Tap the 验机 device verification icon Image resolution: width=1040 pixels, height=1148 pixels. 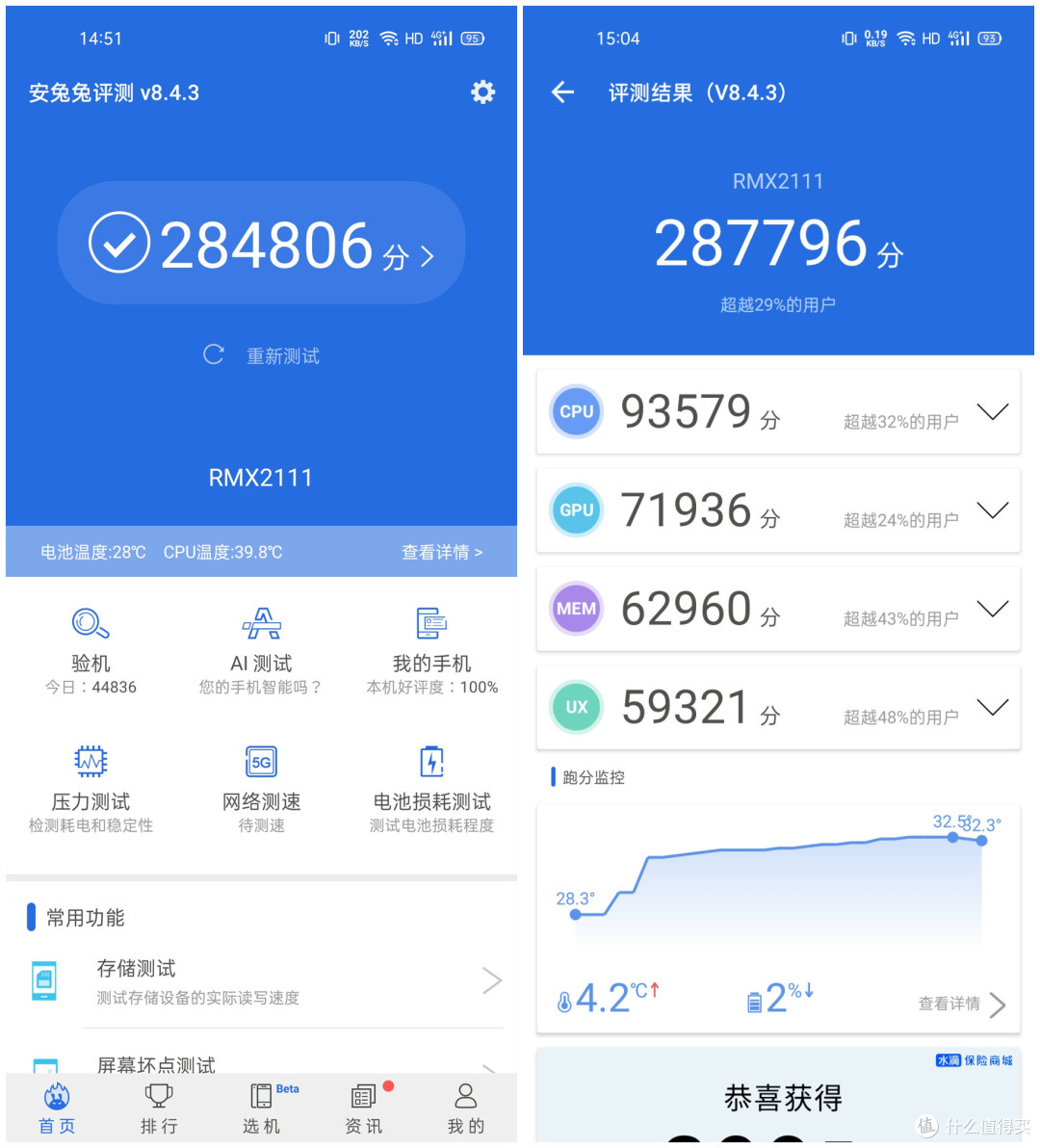pyautogui.click(x=90, y=623)
